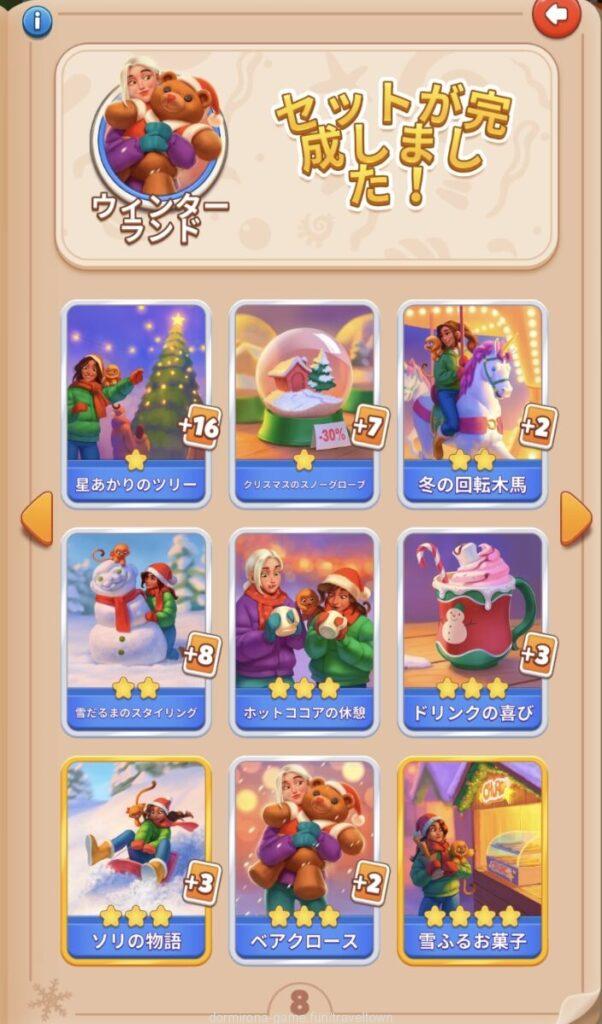
Task: Open the ソリの物語 card
Action: tap(137, 858)
